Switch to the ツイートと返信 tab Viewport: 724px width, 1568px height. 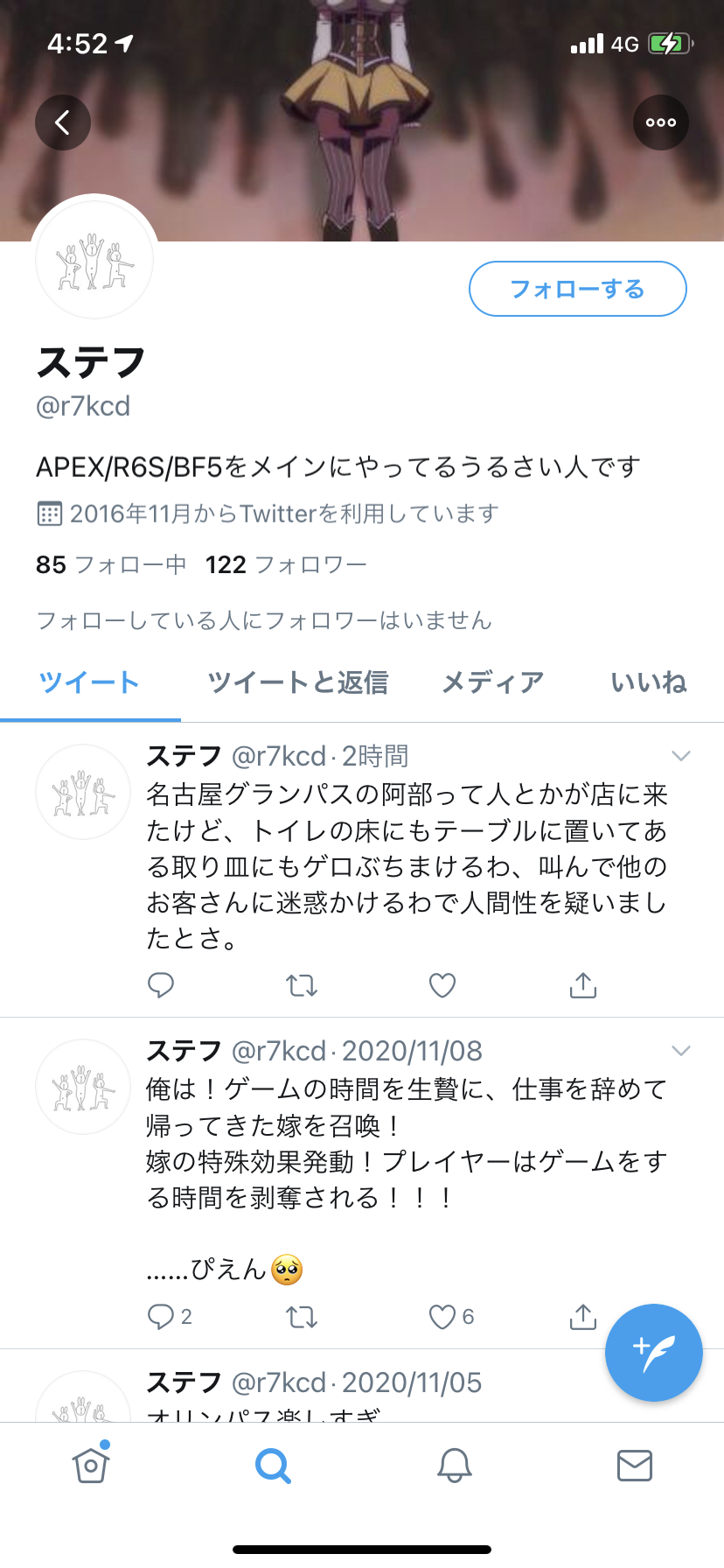[297, 682]
